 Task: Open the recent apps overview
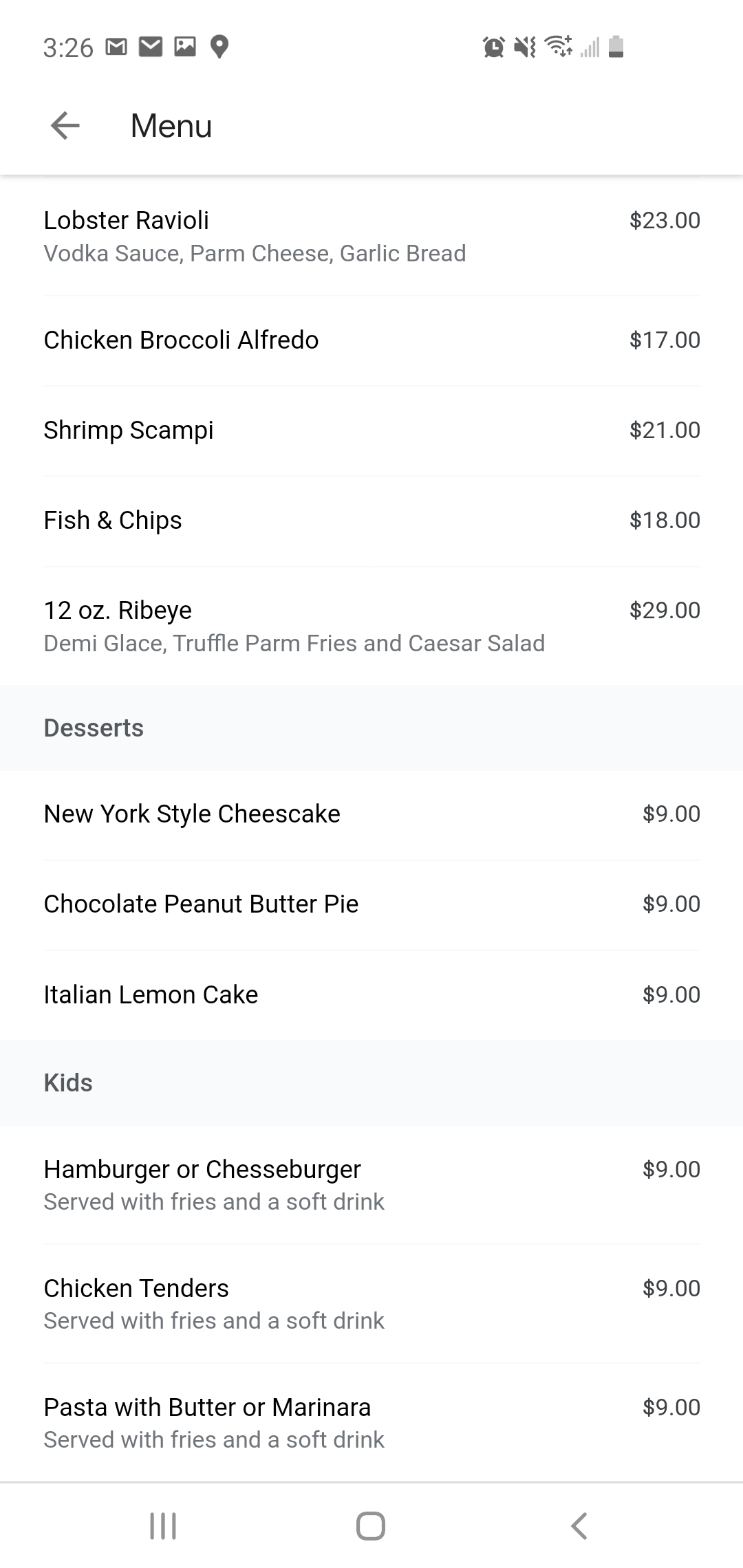pyautogui.click(x=163, y=1525)
